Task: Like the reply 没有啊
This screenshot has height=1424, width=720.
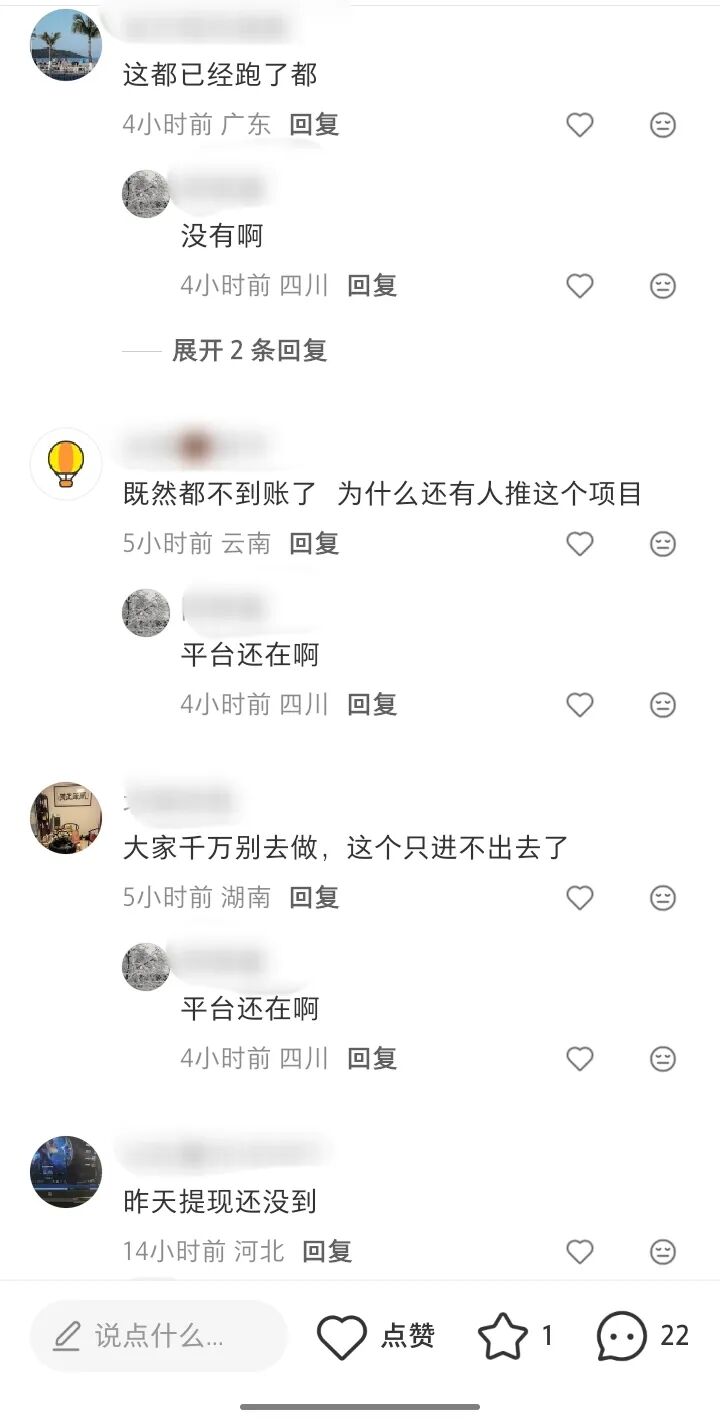Action: pos(580,286)
